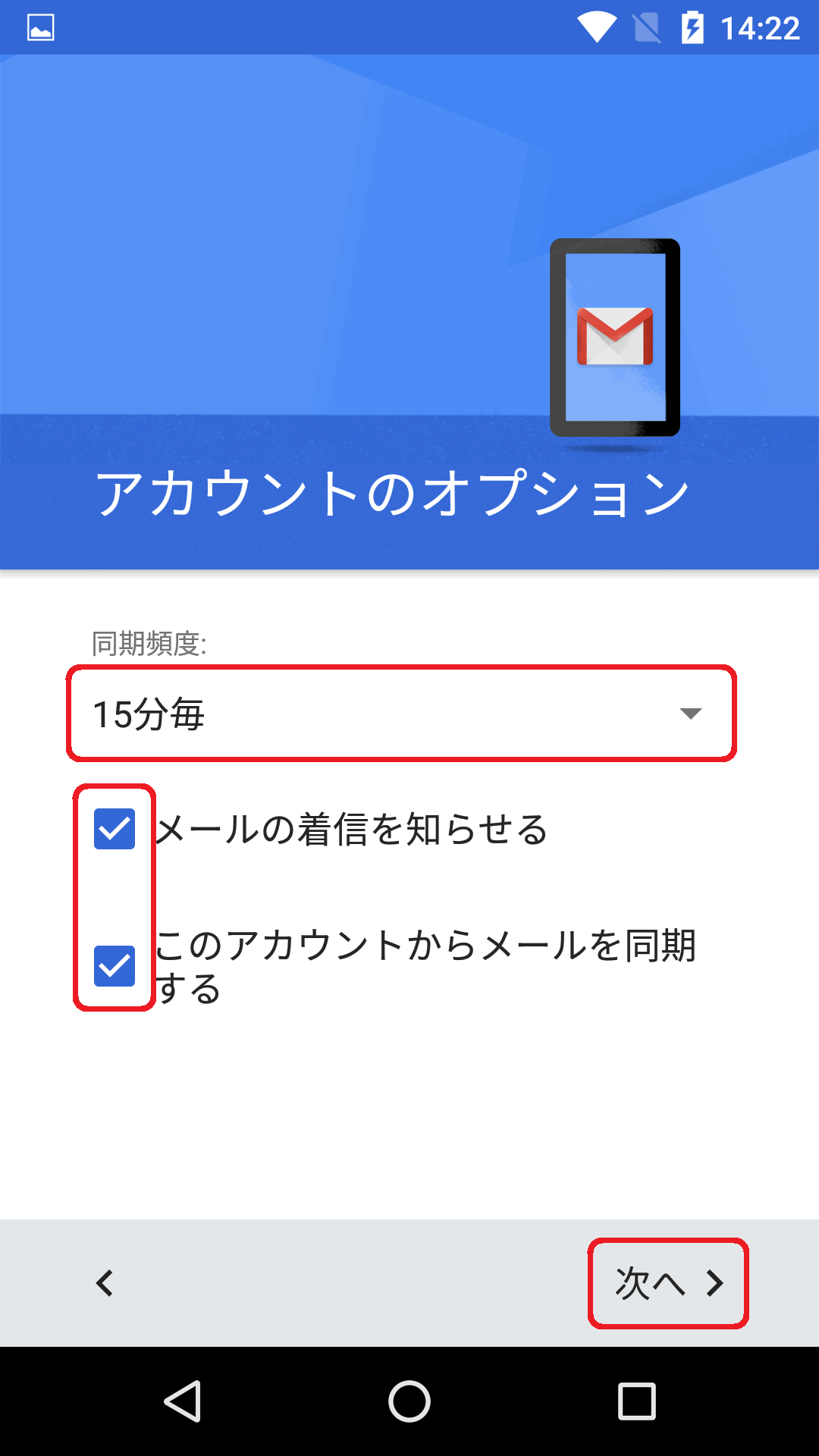Tap the 次へ button to continue
819x1456 pixels.
668,1283
